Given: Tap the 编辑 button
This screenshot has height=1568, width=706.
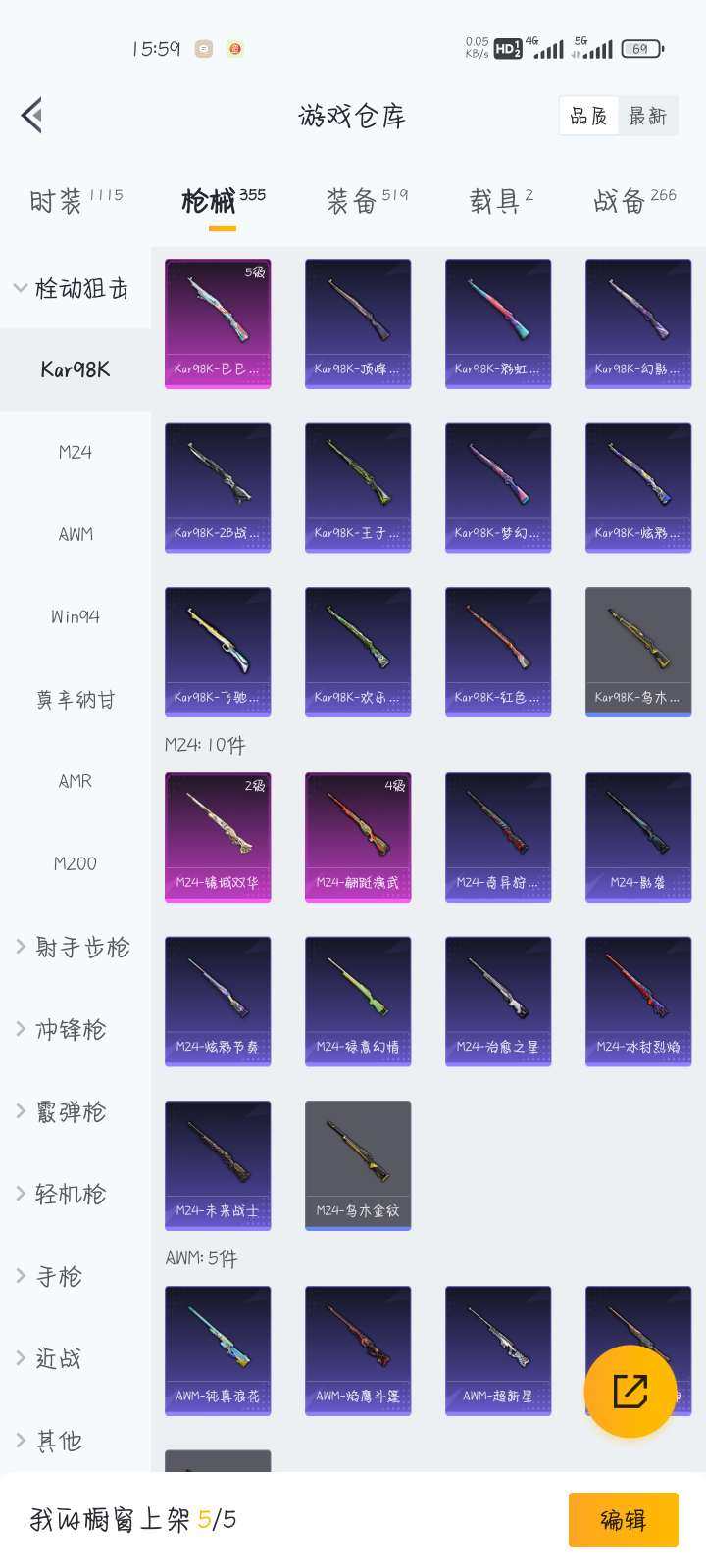Looking at the screenshot, I should pos(623,1520).
